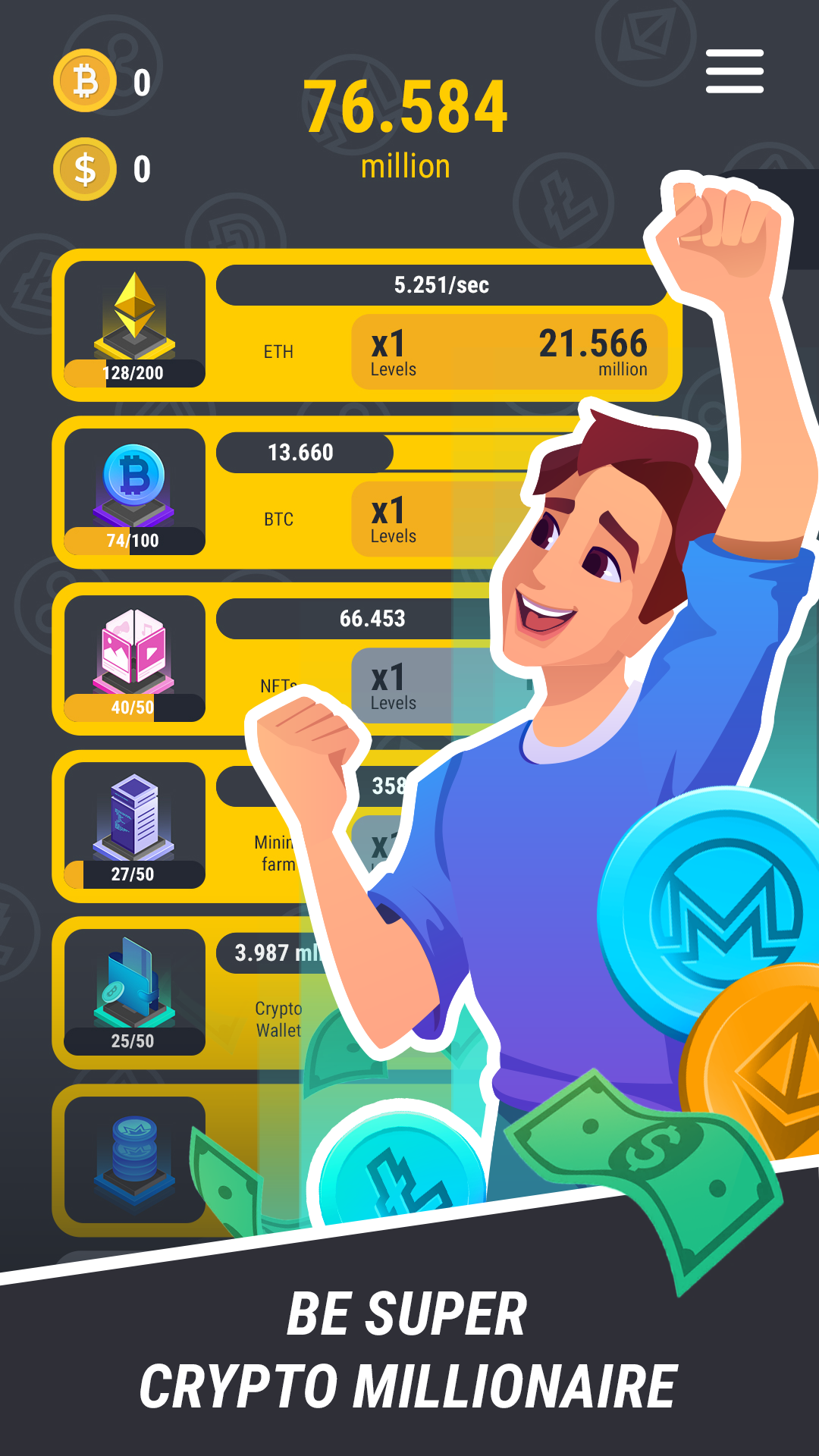819x1456 pixels.
Task: Select the 5.251/sec rate display
Action: 441,286
